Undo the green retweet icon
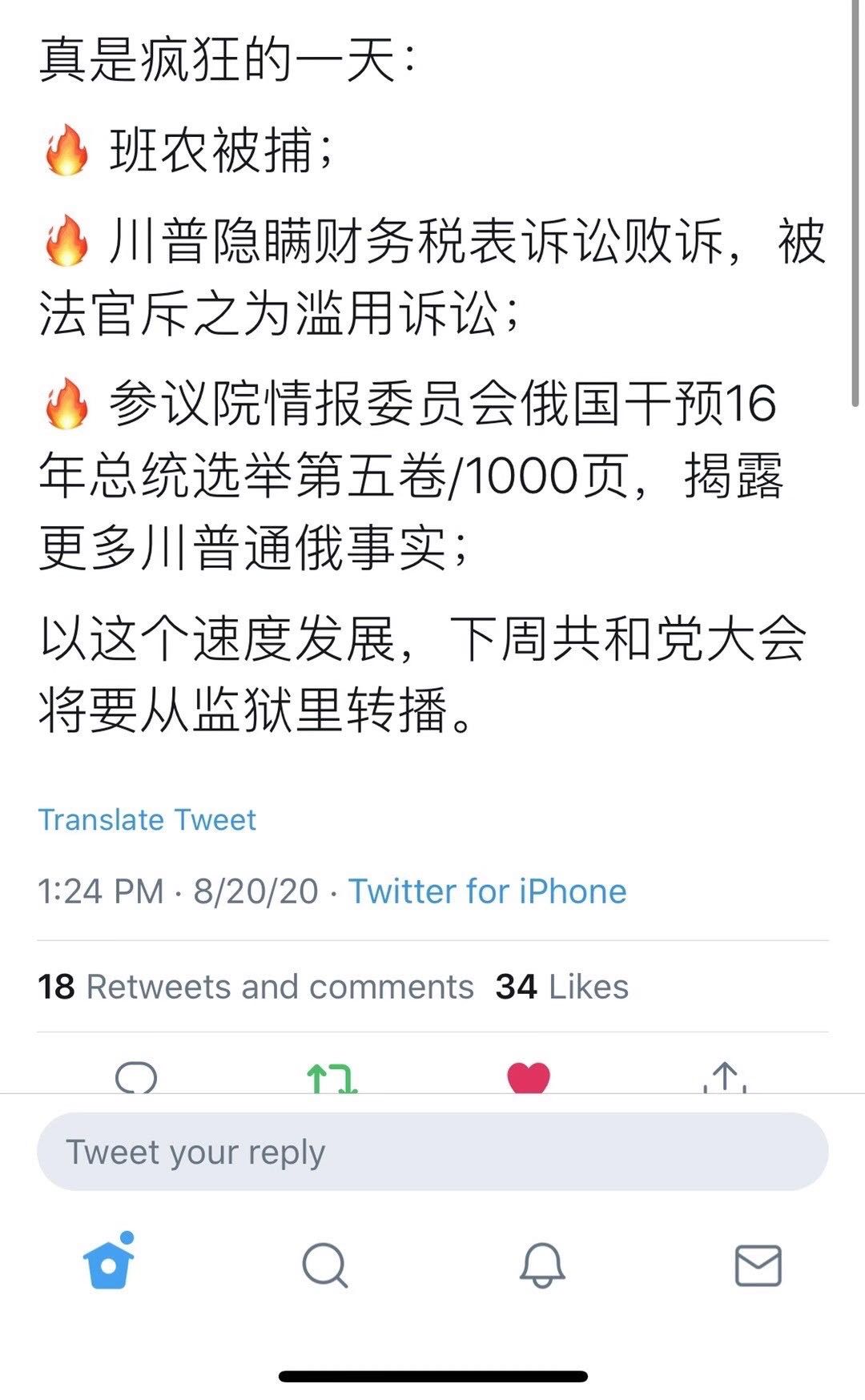 point(332,1078)
